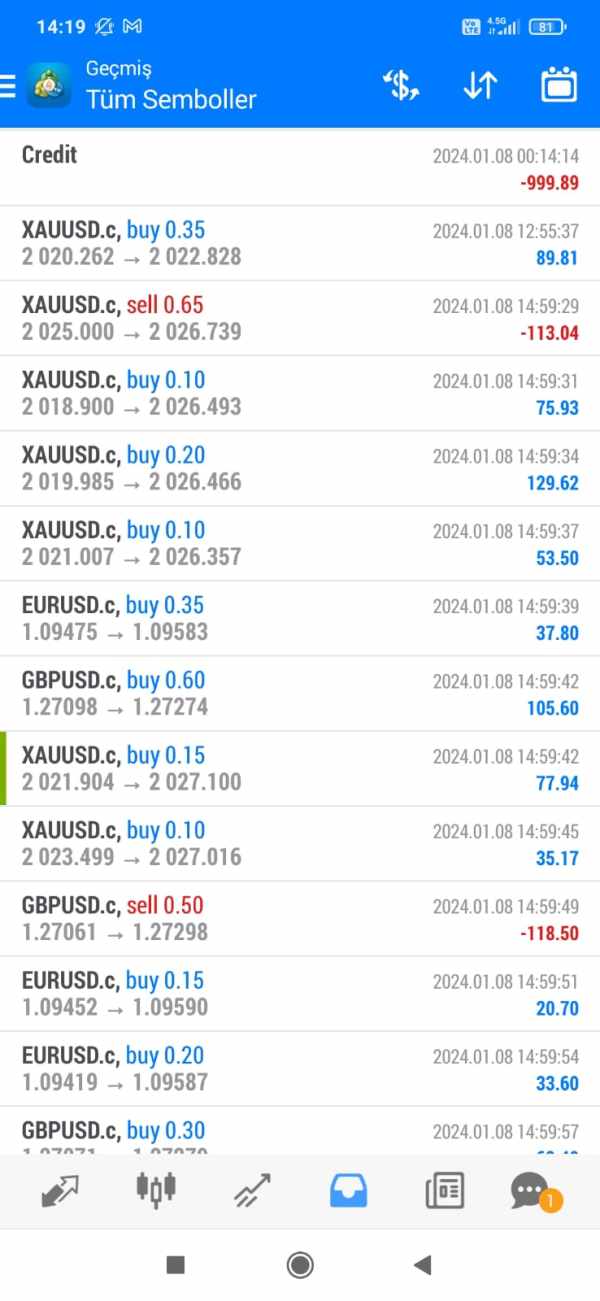Open the EURUSD.c buy 0.20 trade
Screen dimensions: 600x1301
point(300,1068)
